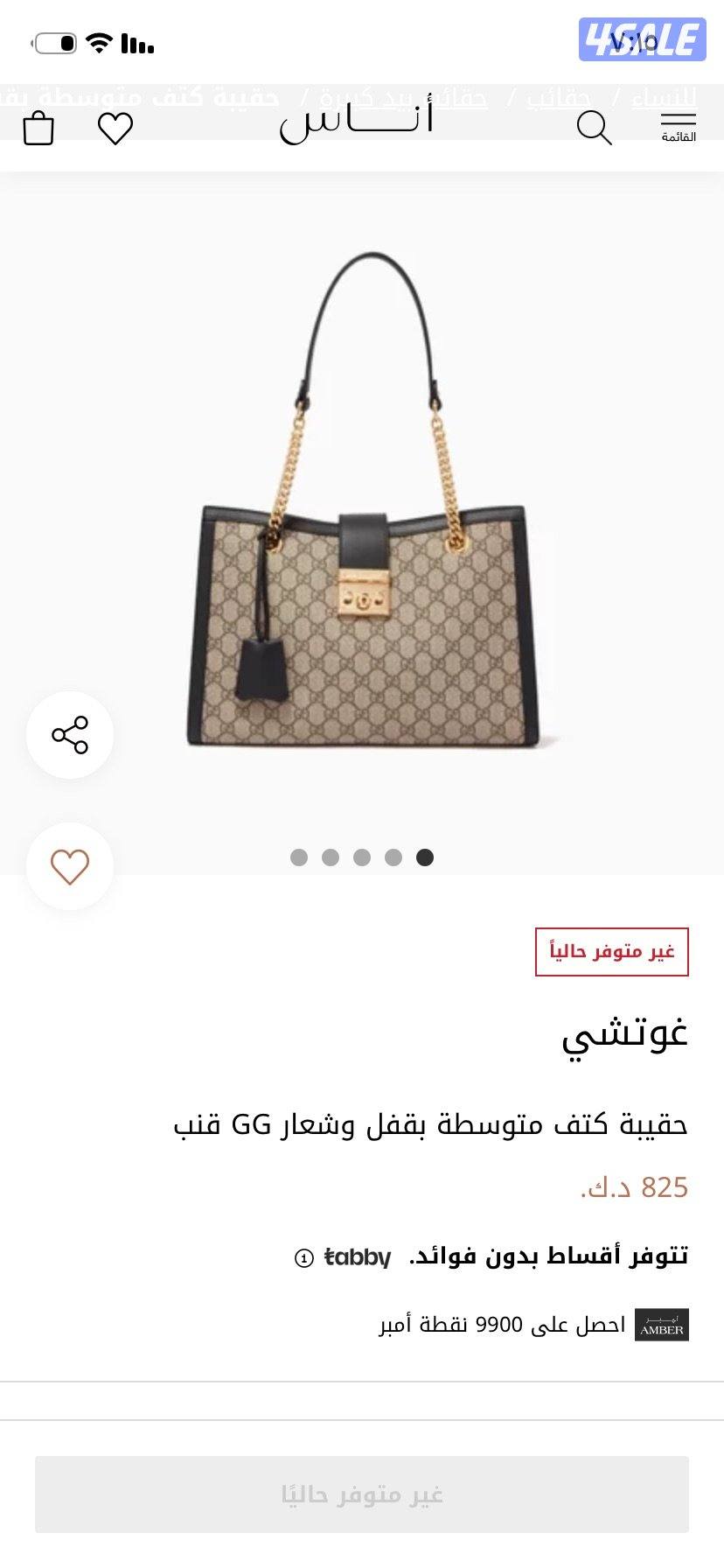Click the active fifth carousel indicator

(x=426, y=858)
